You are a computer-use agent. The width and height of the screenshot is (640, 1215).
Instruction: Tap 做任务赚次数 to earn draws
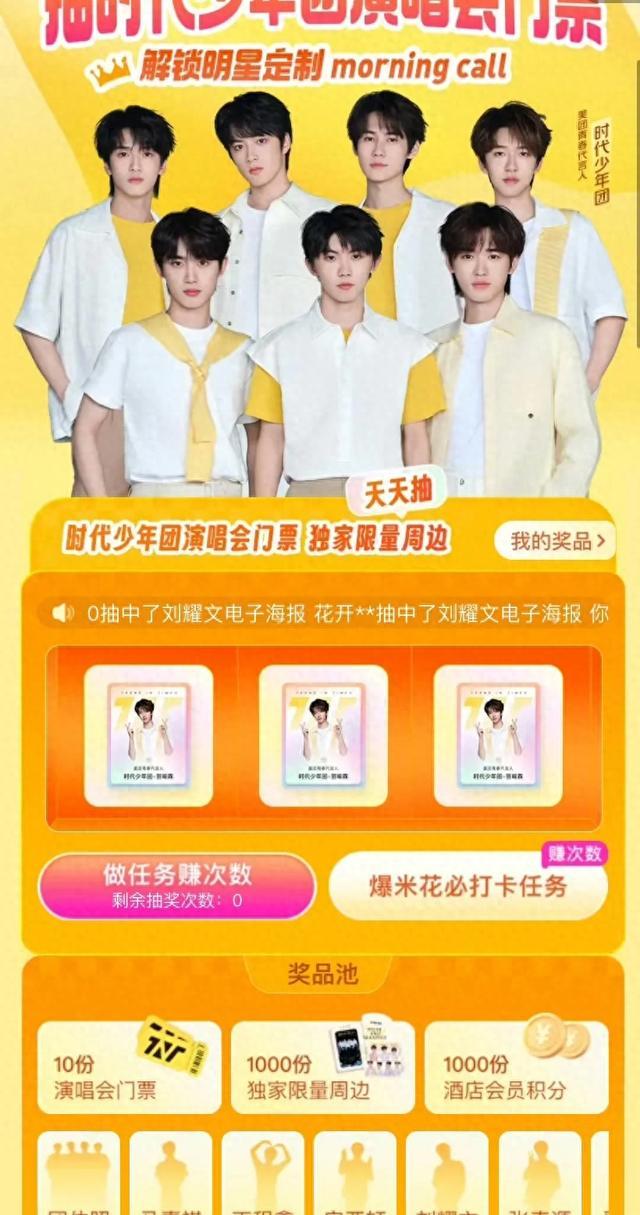[177, 885]
